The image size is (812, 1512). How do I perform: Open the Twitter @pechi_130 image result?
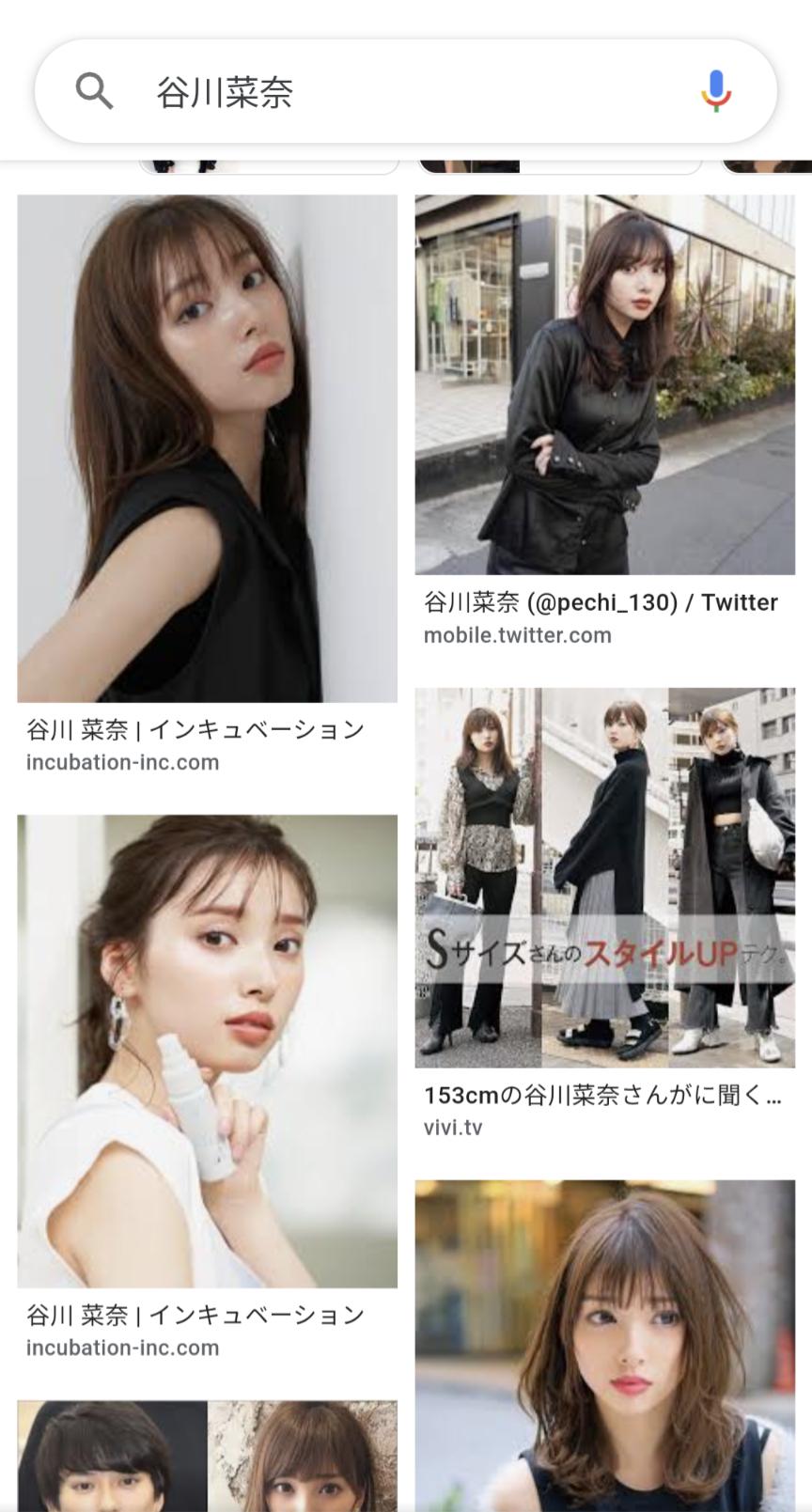[604, 384]
